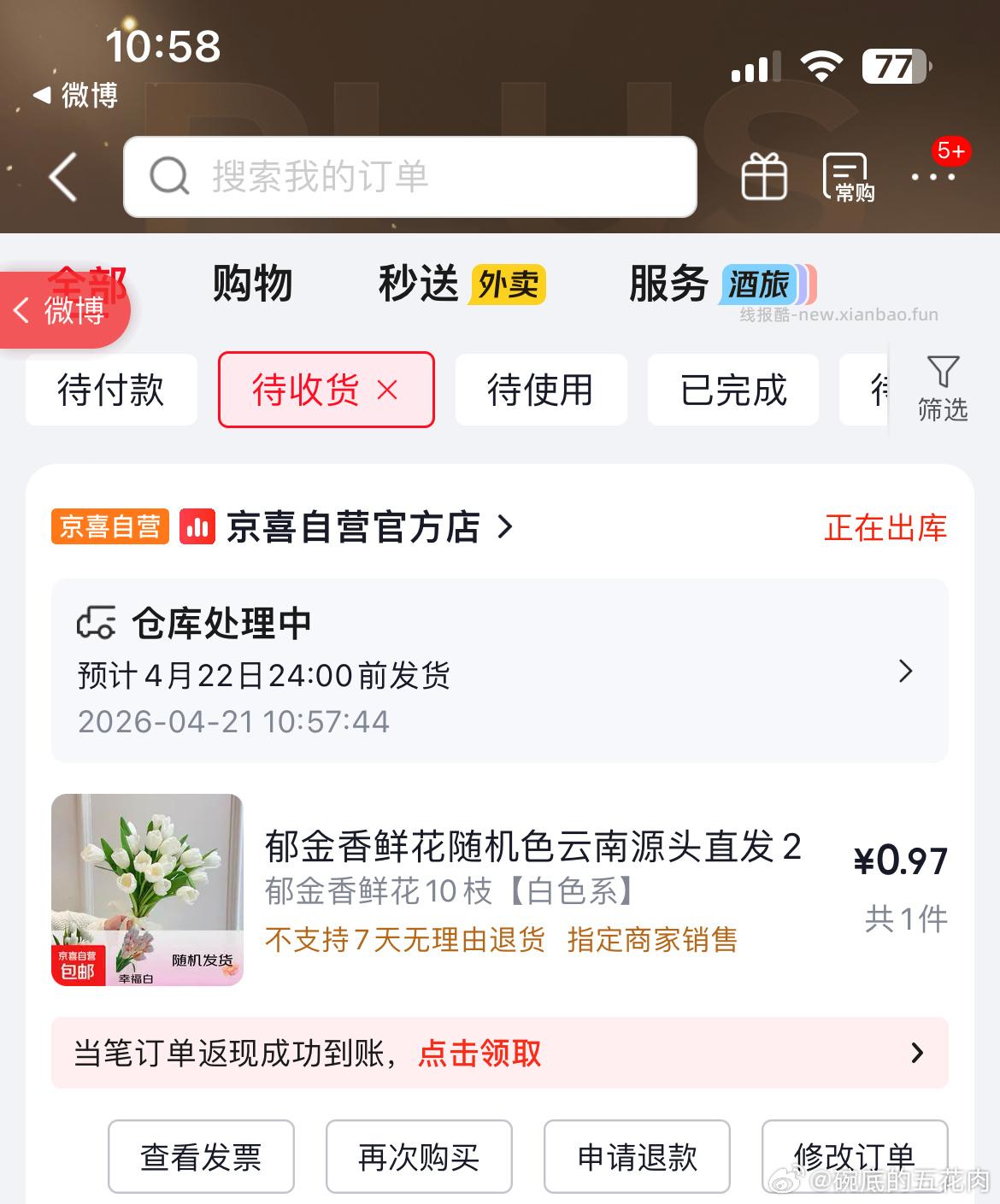Open the more options (...) menu icon

point(934,176)
